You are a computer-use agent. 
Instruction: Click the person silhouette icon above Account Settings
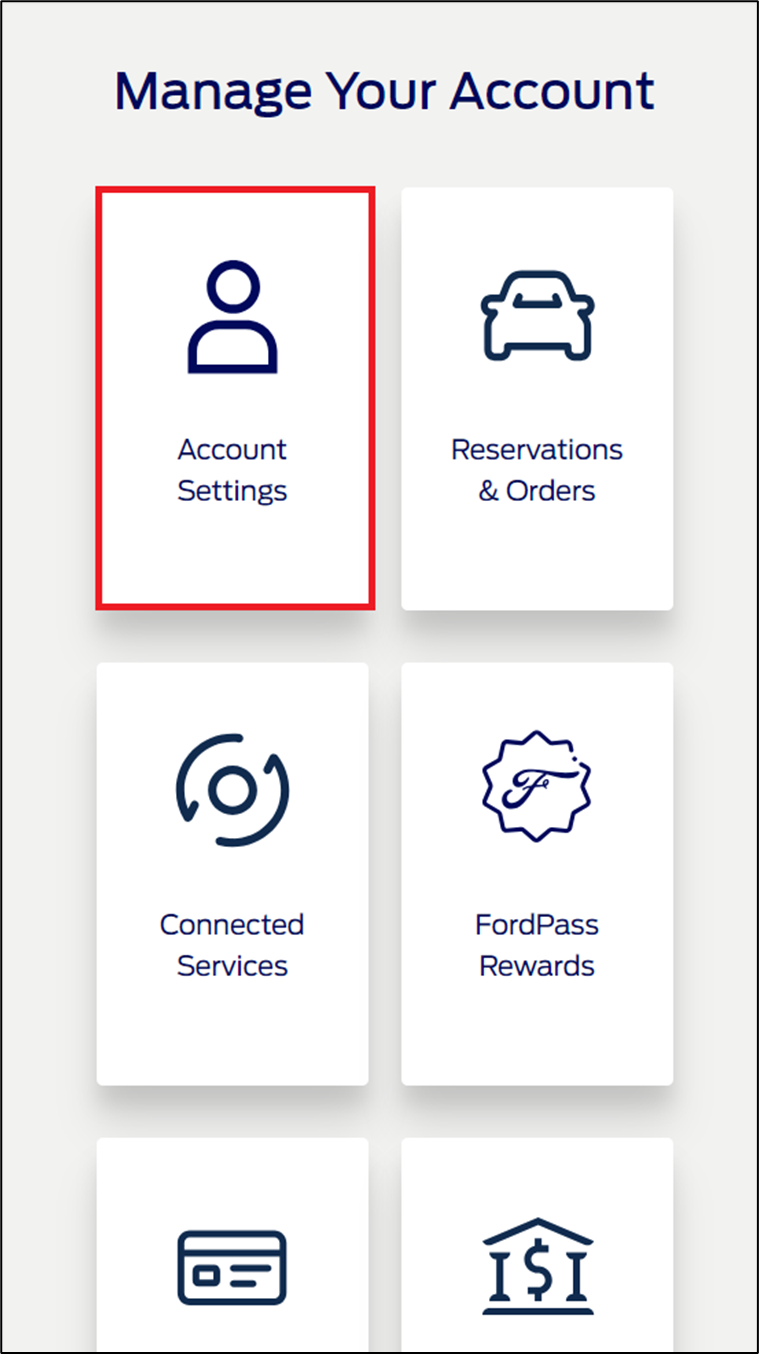click(232, 315)
